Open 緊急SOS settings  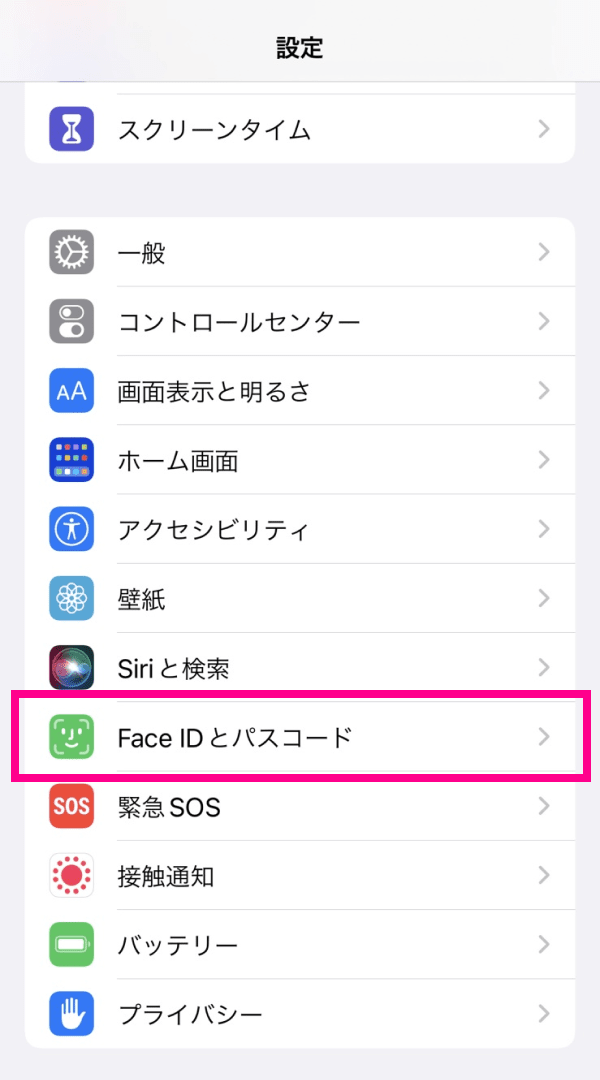tap(300, 806)
